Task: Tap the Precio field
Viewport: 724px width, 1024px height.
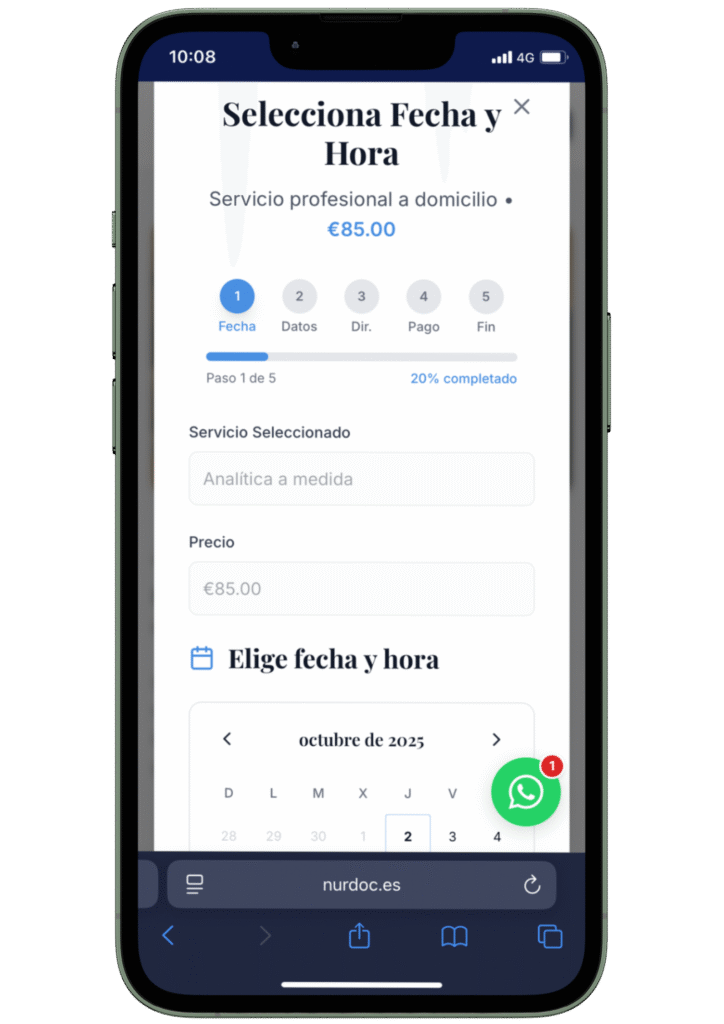Action: point(361,588)
